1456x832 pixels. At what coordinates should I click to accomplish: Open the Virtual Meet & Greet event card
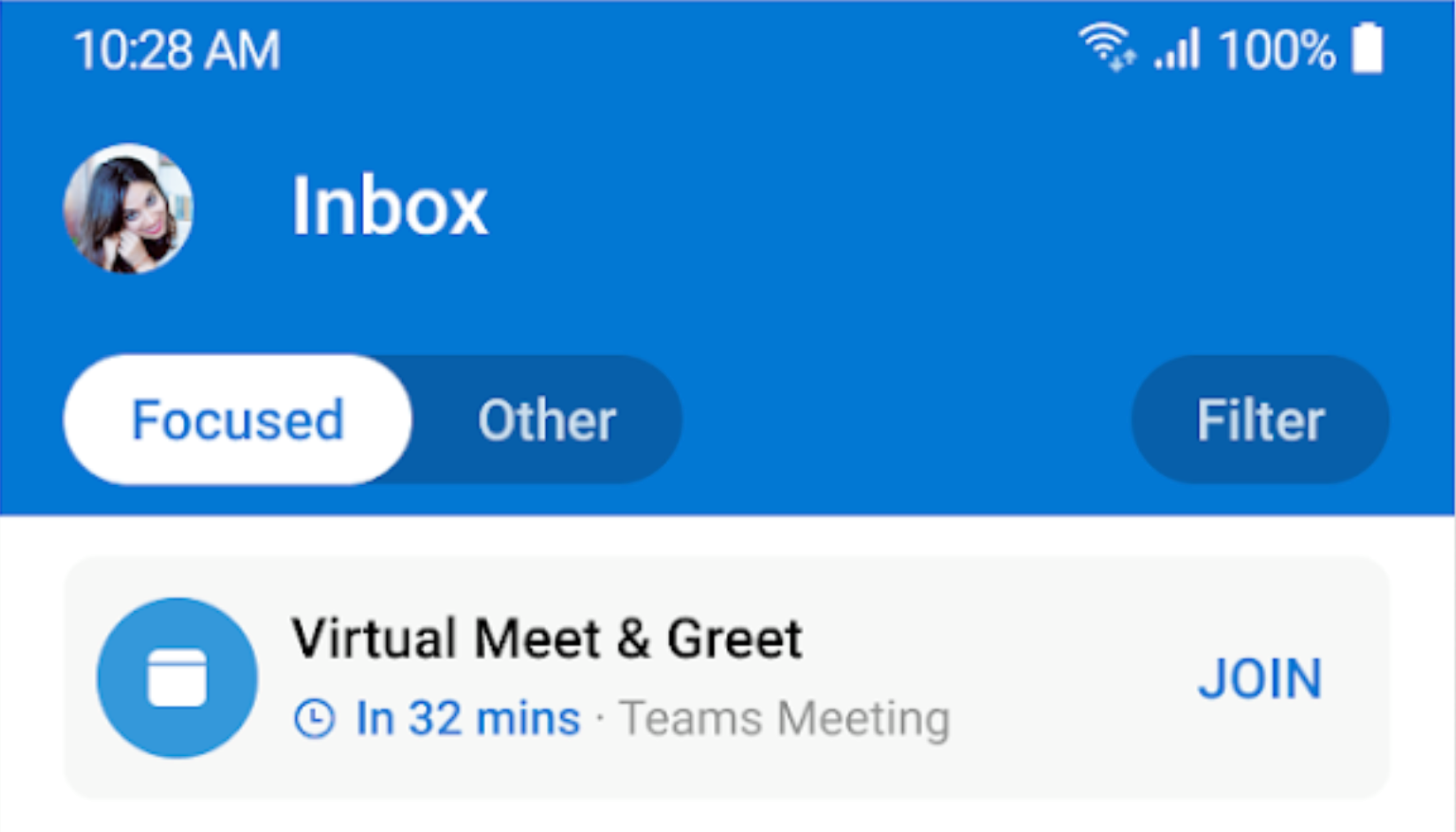618,678
